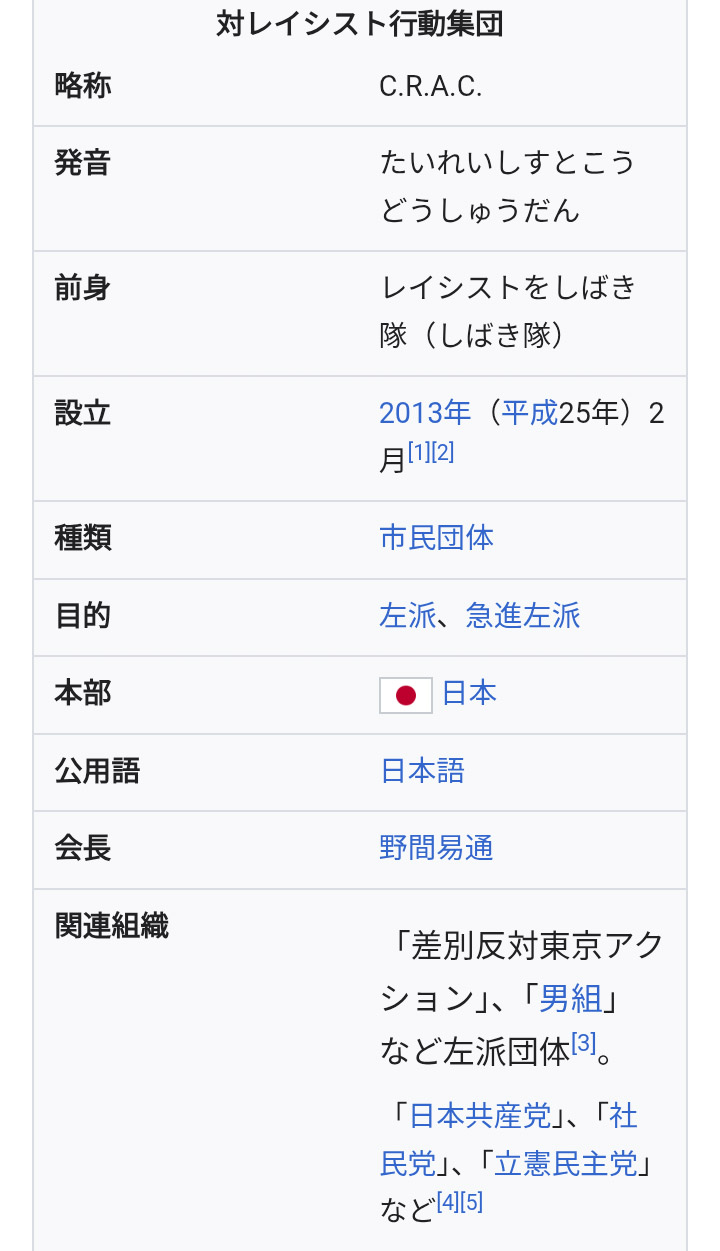Screen dimensions: 720x1251
Task: Open the 2013年 link
Action: click(x=425, y=413)
